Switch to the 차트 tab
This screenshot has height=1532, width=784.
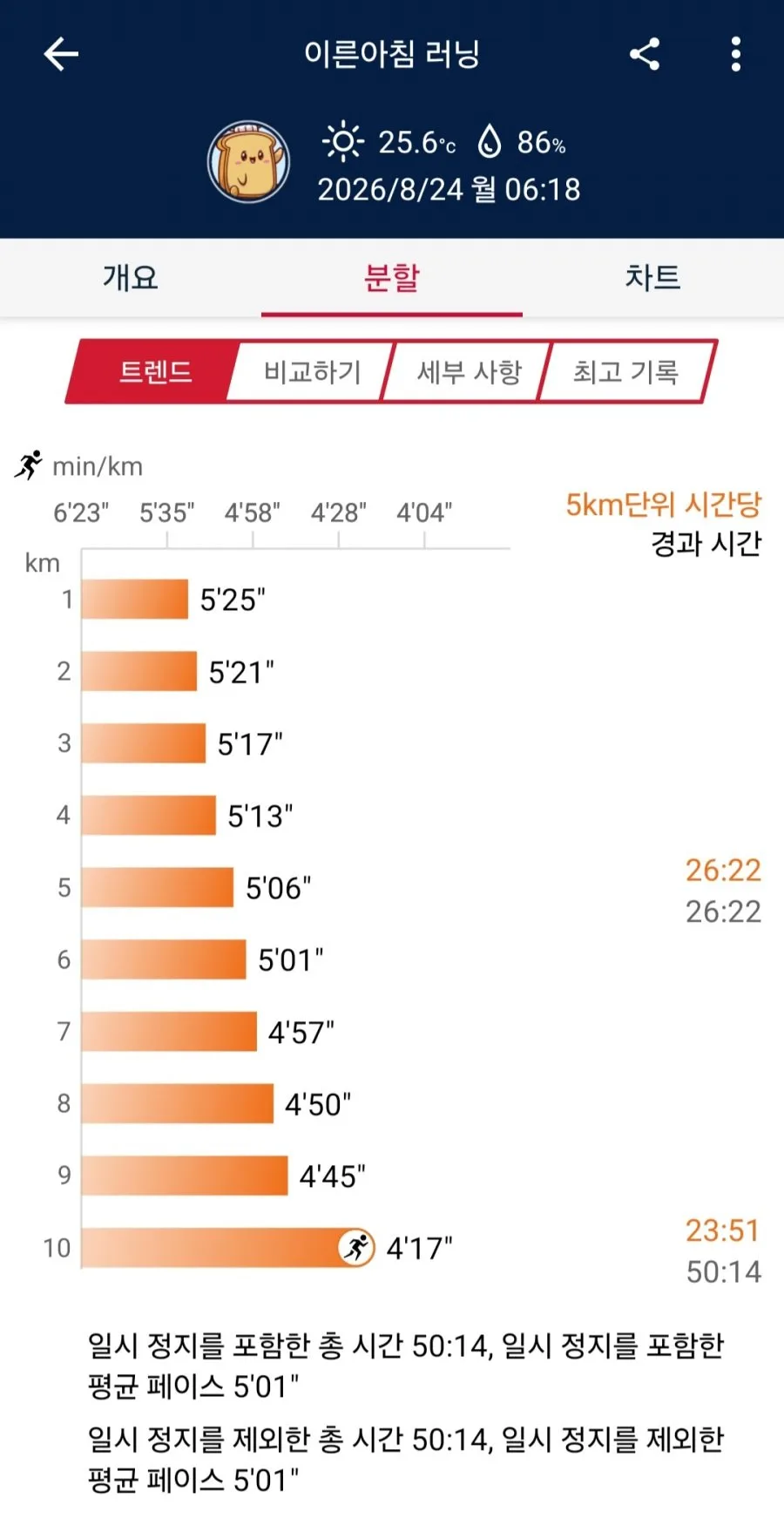click(x=652, y=278)
